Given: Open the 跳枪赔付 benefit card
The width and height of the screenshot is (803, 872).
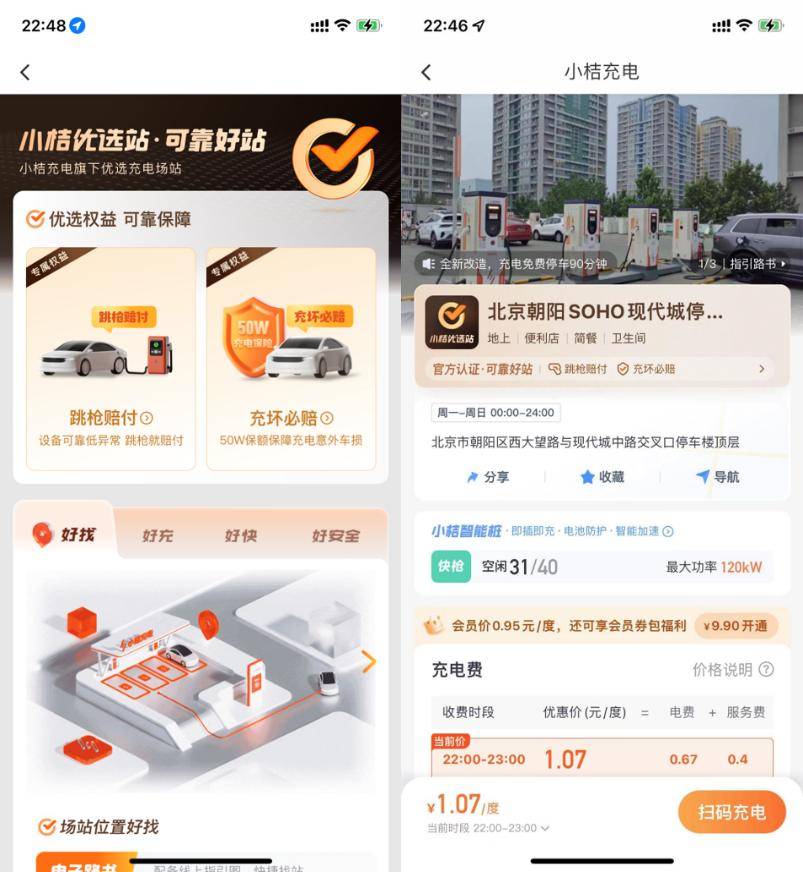Looking at the screenshot, I should click(110, 358).
